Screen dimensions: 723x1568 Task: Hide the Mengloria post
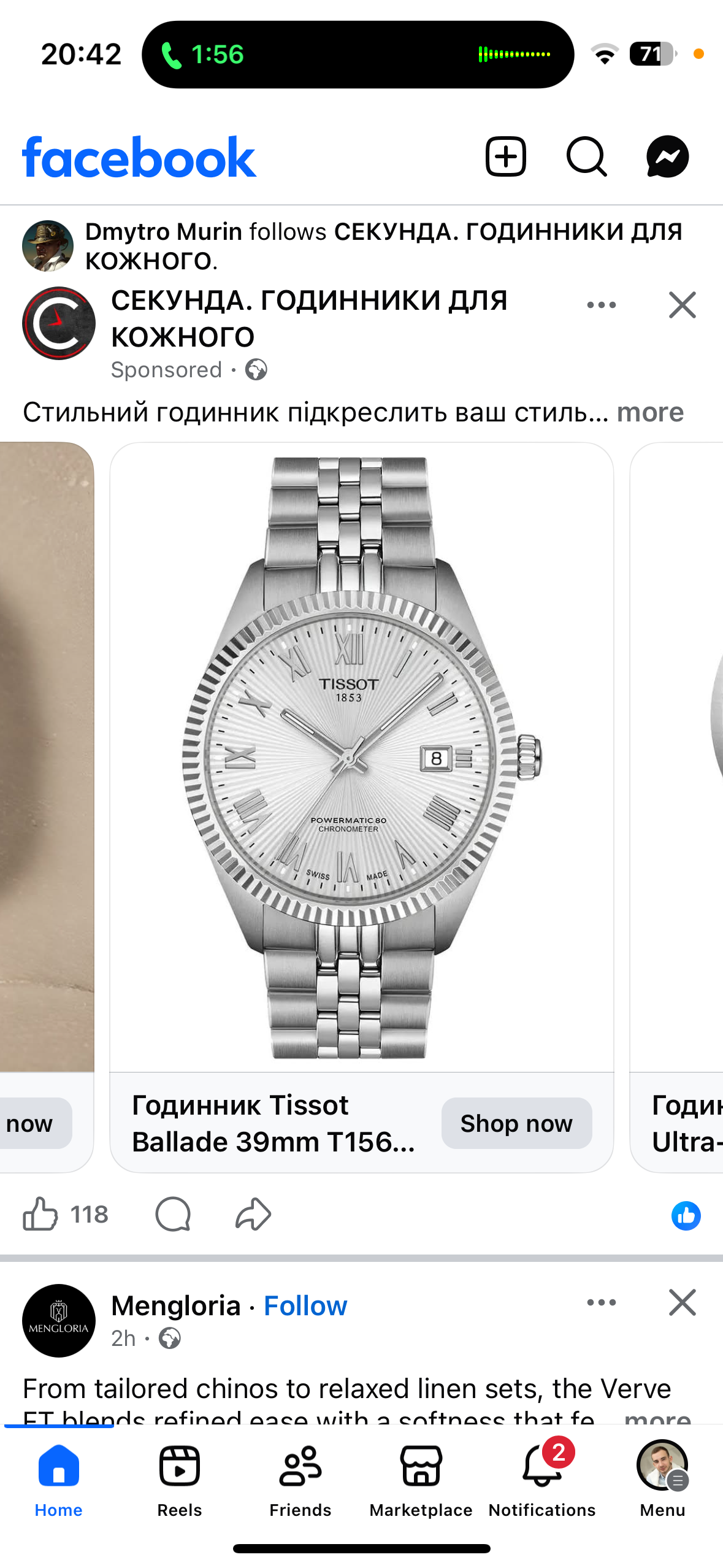pyautogui.click(x=682, y=1302)
